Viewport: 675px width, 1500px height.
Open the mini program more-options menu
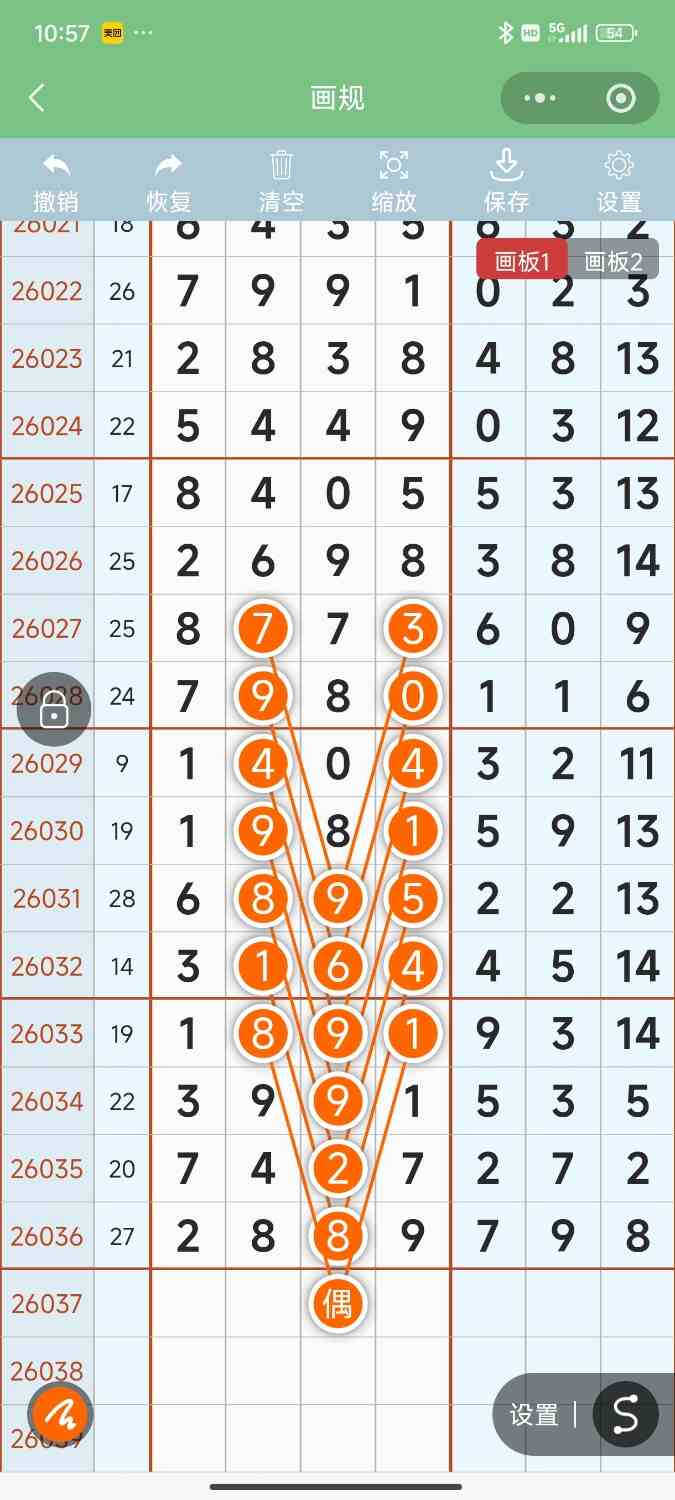540,98
